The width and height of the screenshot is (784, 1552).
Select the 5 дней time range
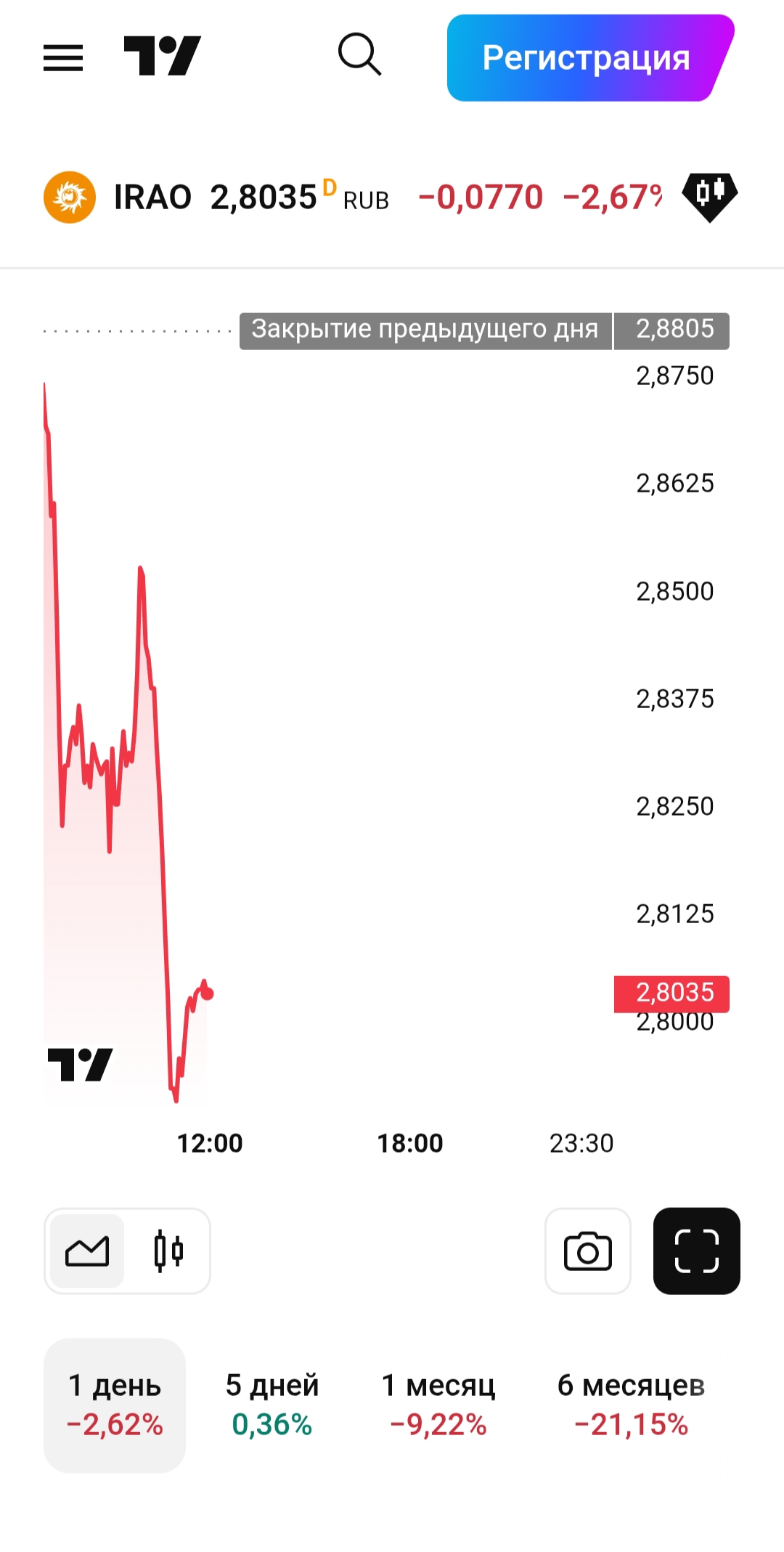[x=272, y=1405]
